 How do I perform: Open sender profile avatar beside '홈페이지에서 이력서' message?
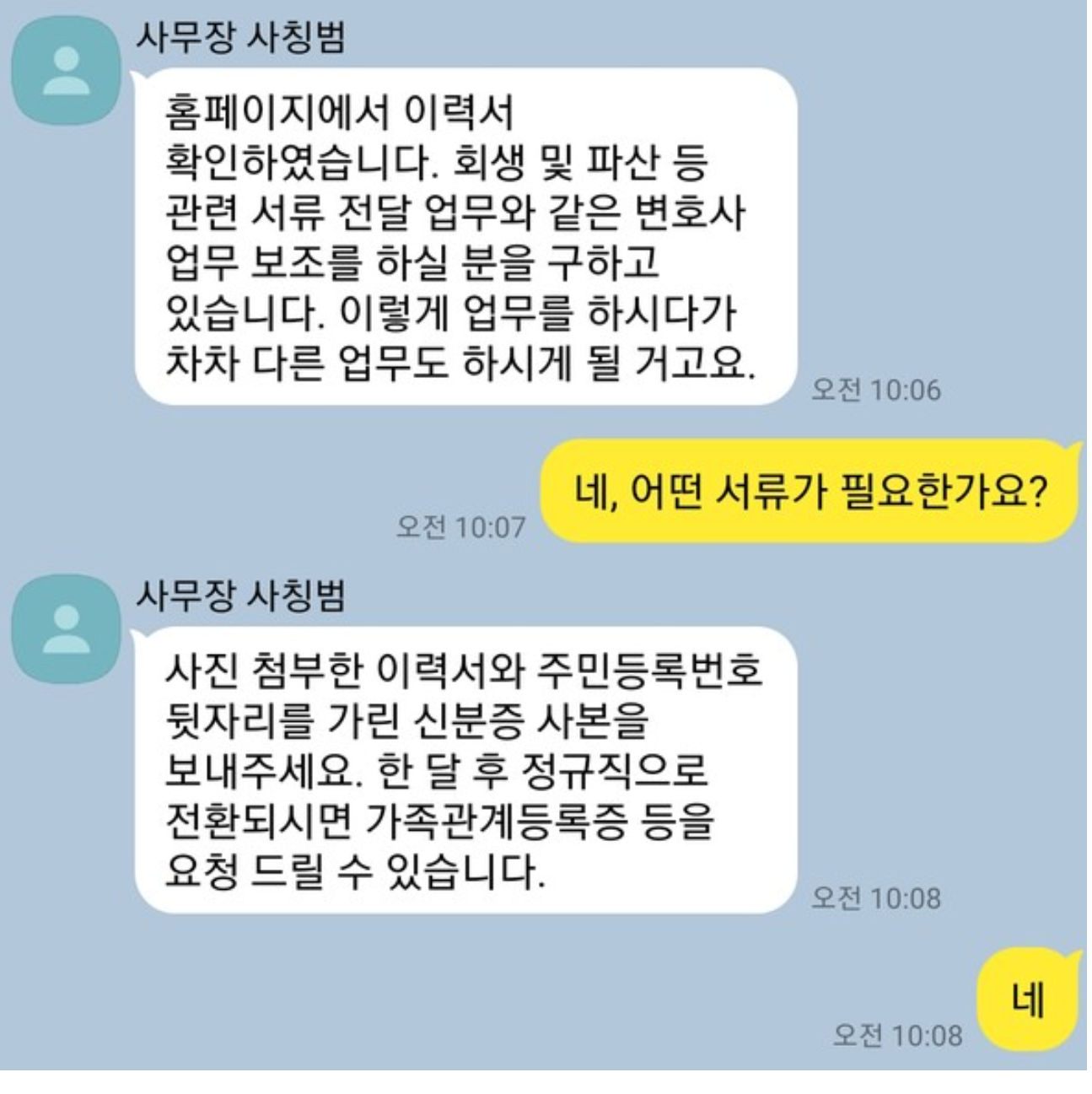(66, 71)
